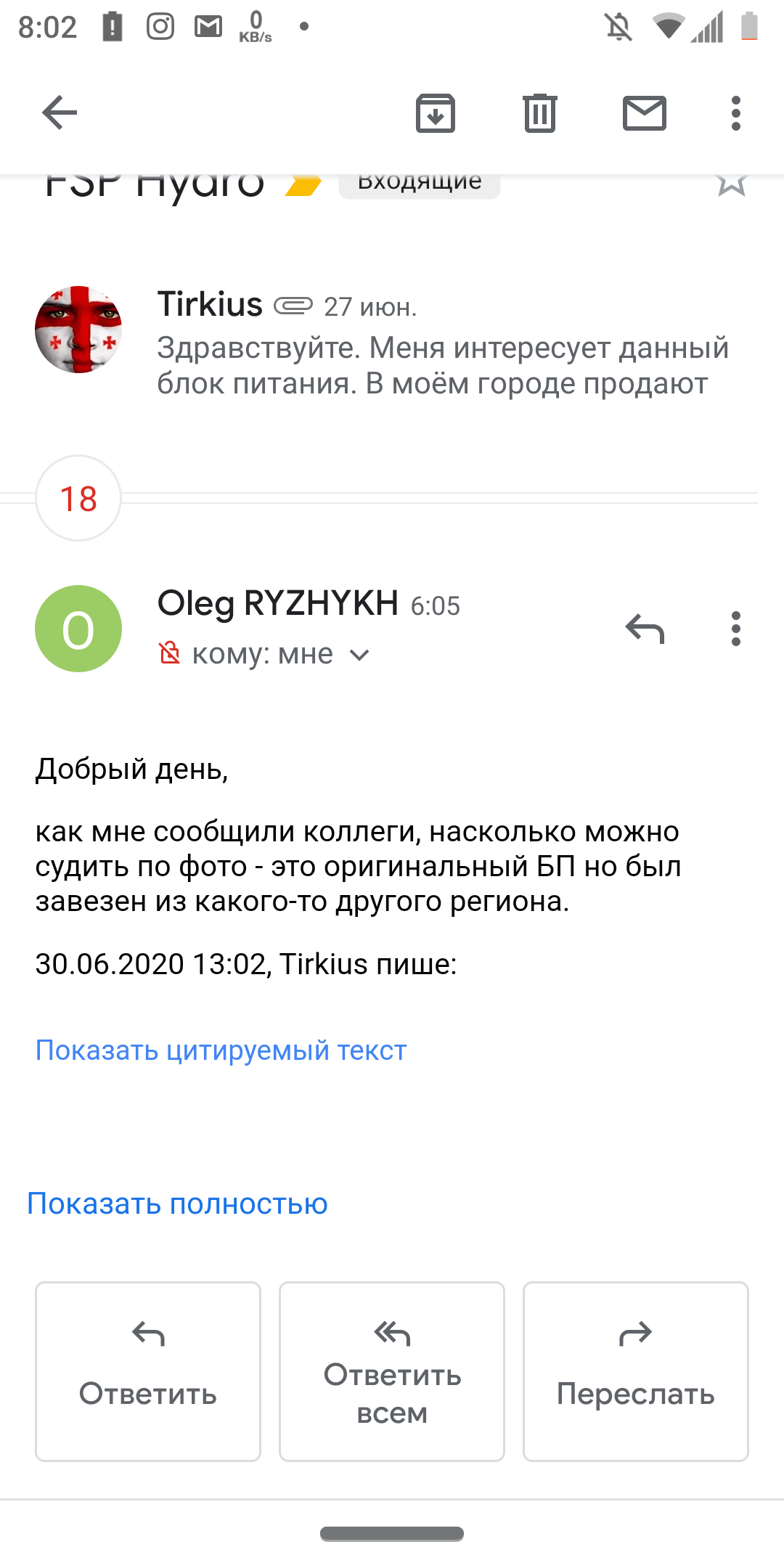Open the top bar overflow menu

click(x=736, y=113)
